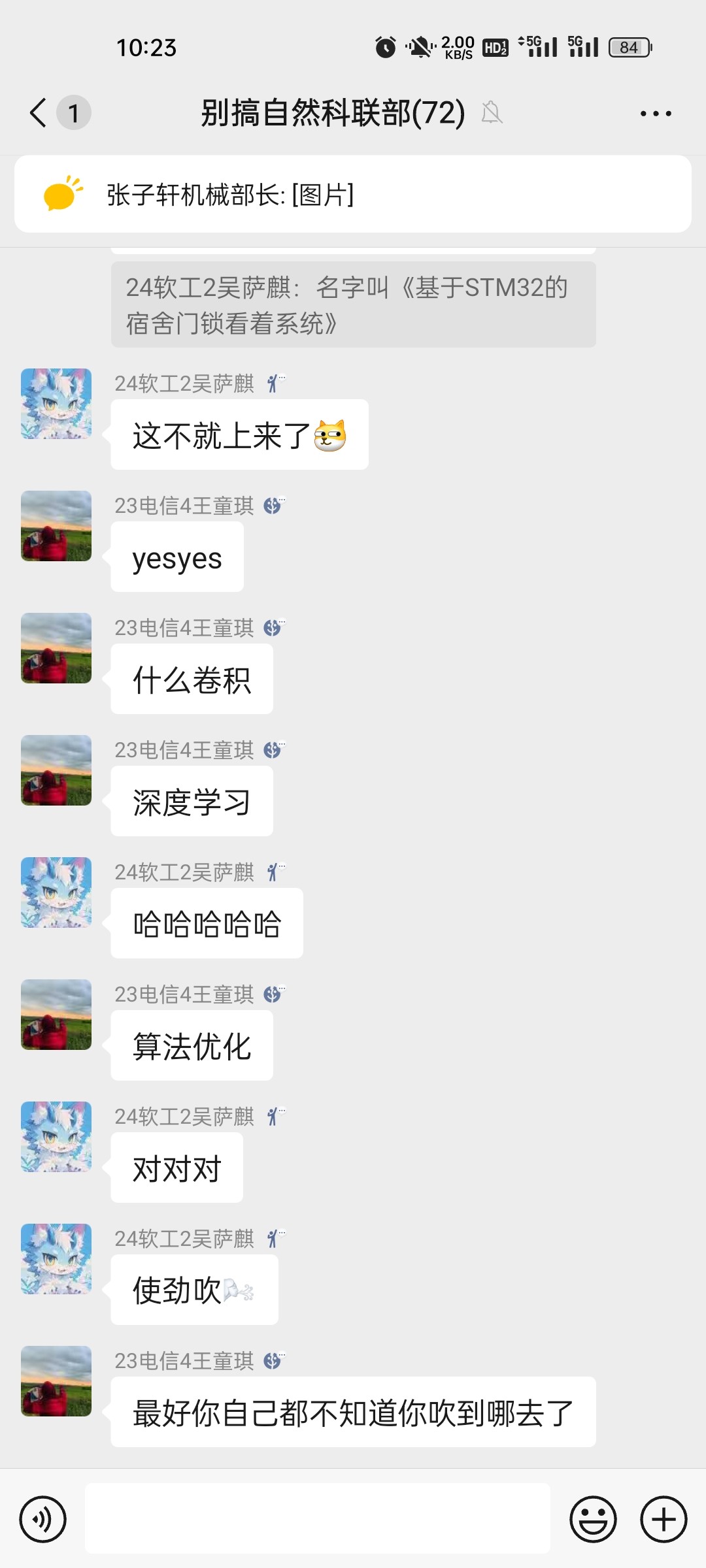Switch to voice message input

coord(43,1519)
